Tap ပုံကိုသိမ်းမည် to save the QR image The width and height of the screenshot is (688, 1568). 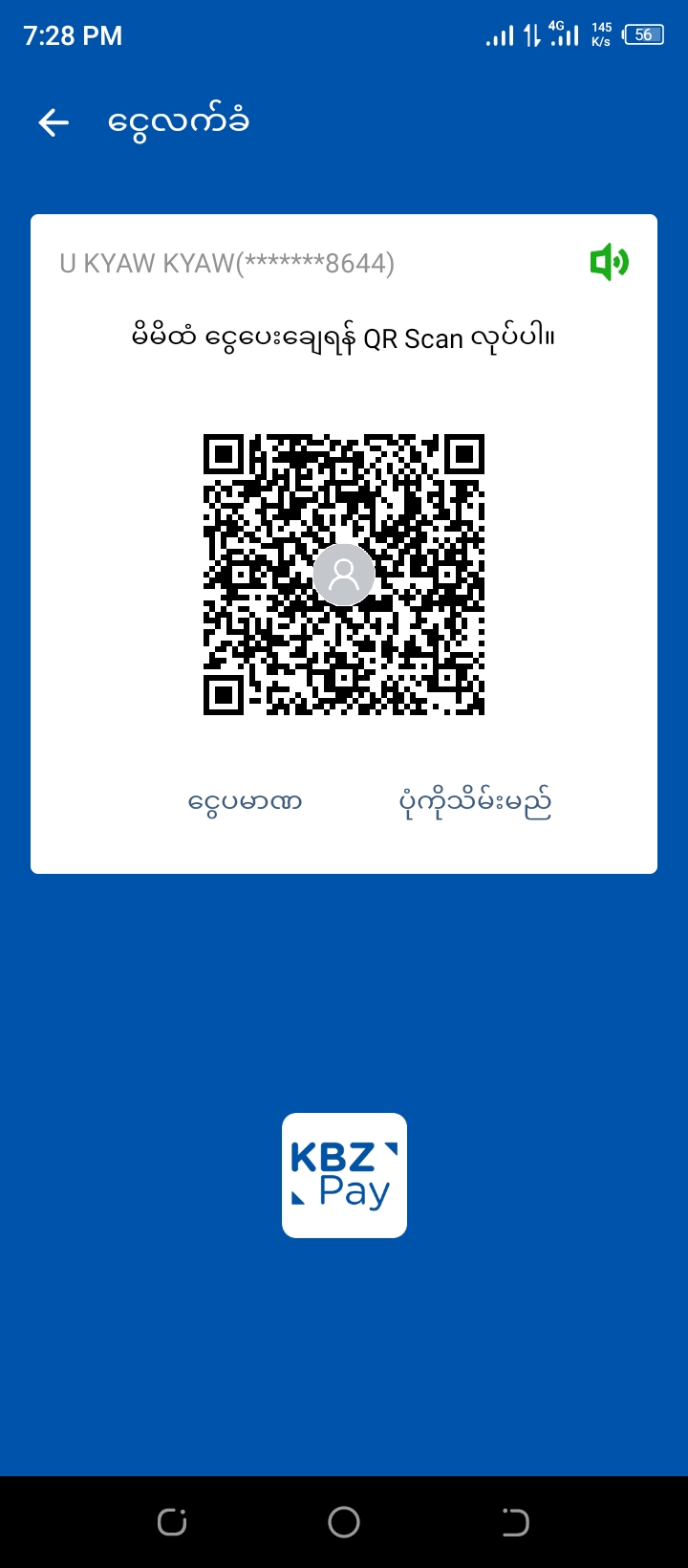tap(475, 802)
